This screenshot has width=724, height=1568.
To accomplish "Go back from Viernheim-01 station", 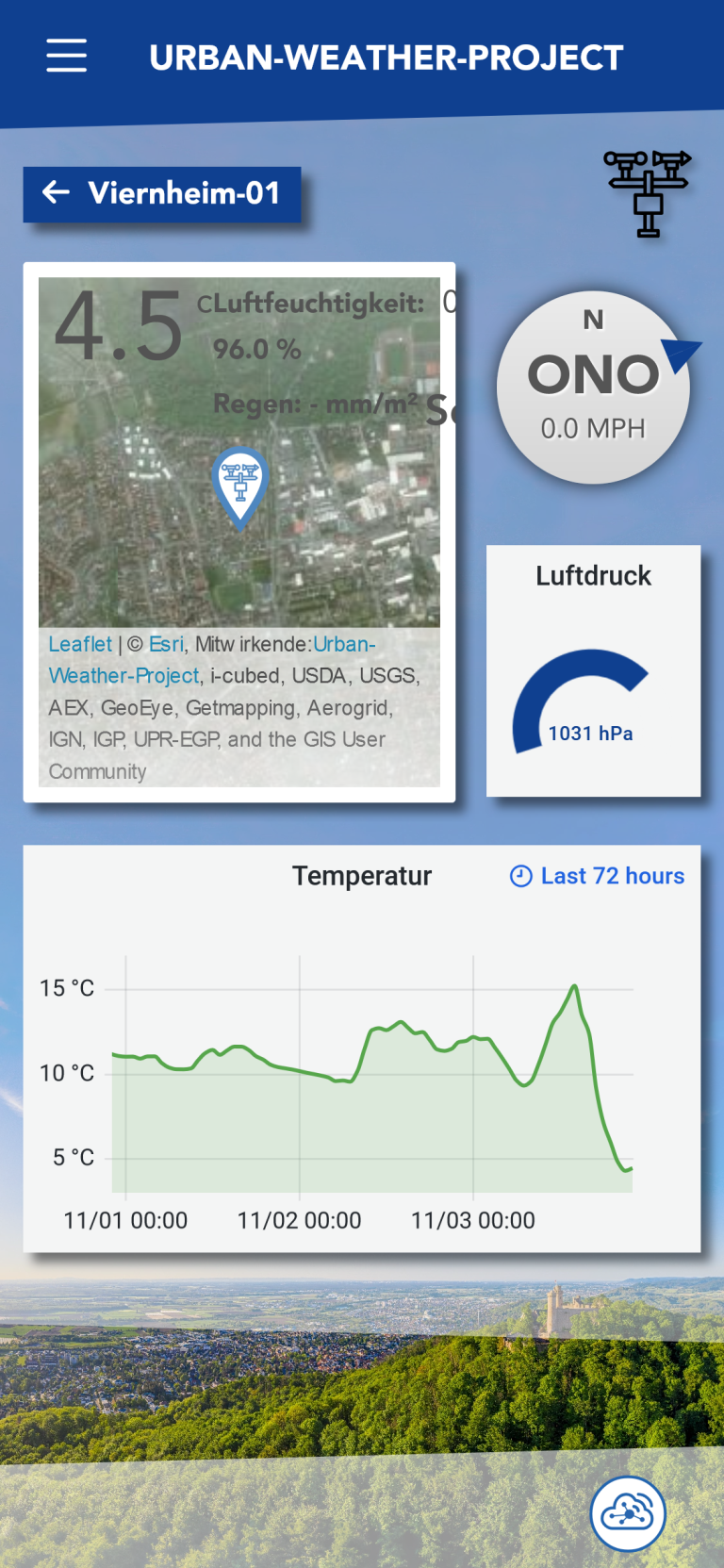I will click(x=57, y=193).
